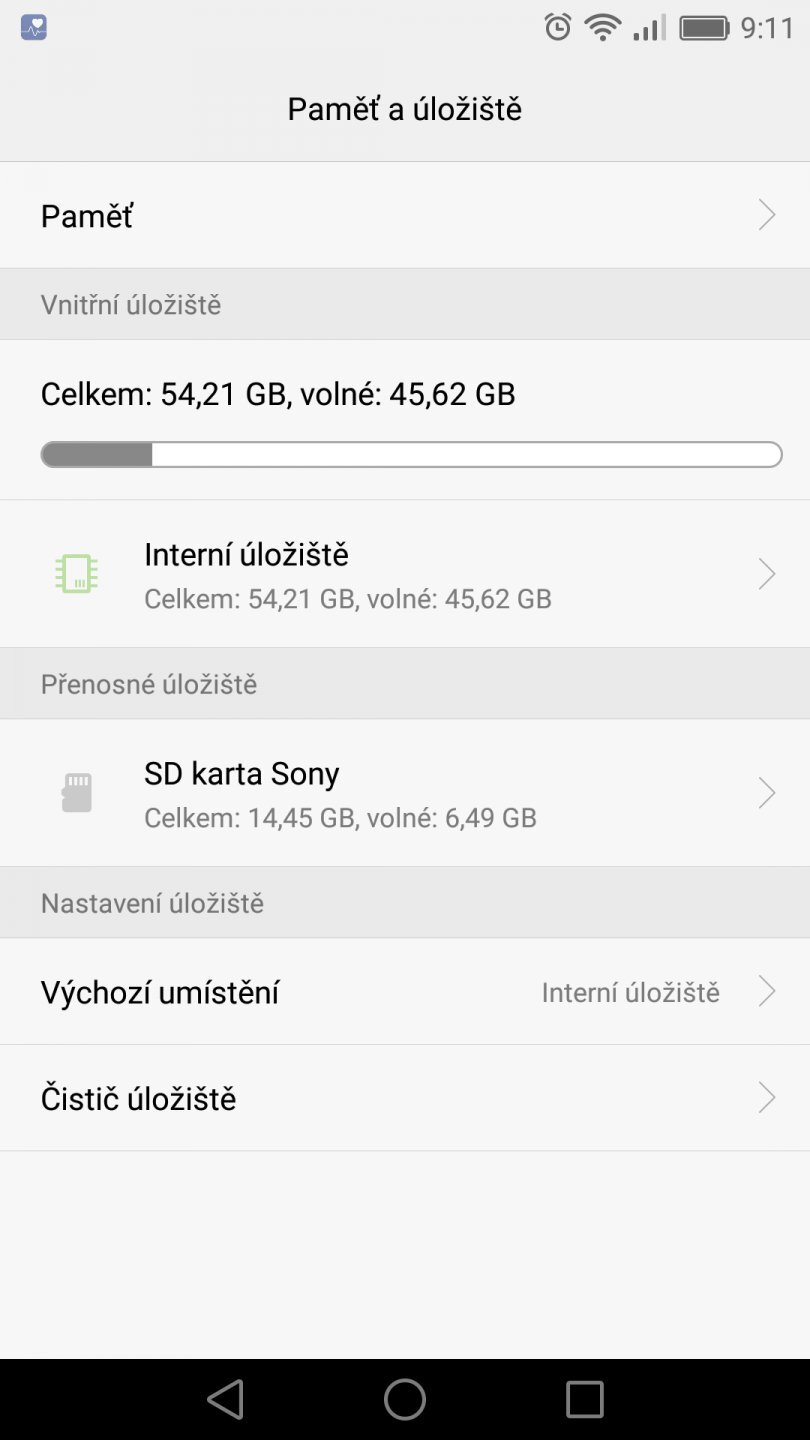Viewport: 810px width, 1440px height.
Task: Tap the Wi-Fi signal icon
Action: tap(601, 27)
